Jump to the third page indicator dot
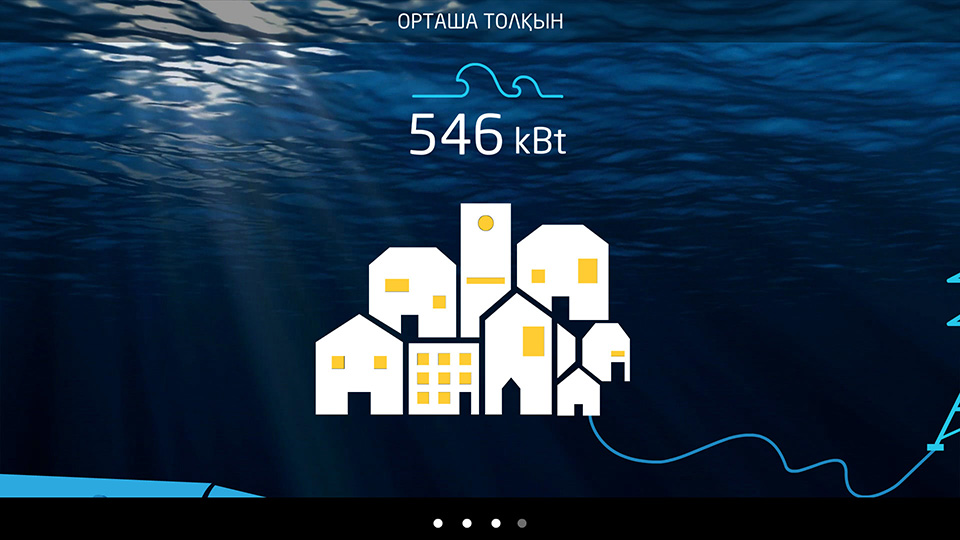 (494, 523)
